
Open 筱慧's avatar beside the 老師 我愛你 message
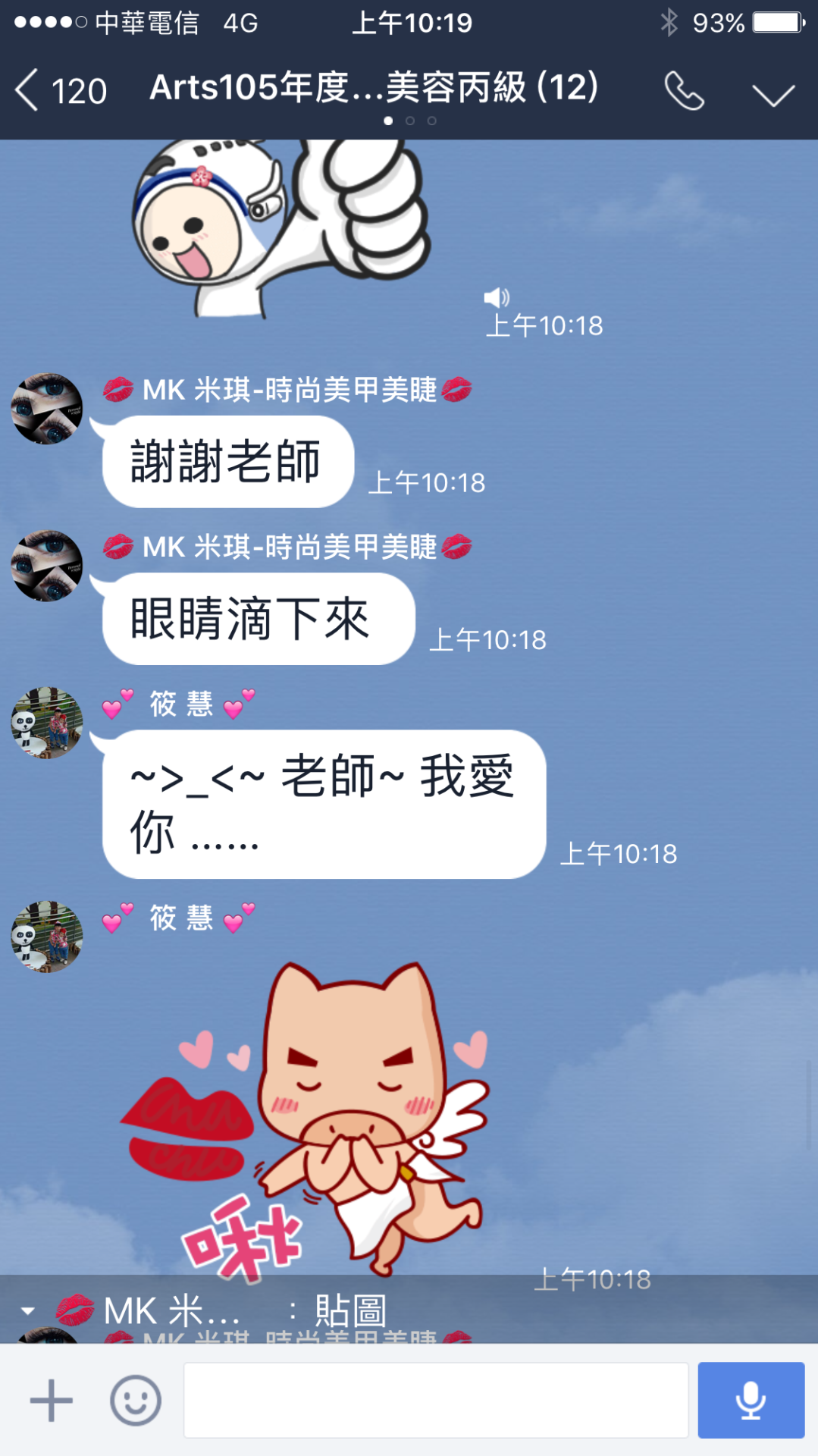46,723
